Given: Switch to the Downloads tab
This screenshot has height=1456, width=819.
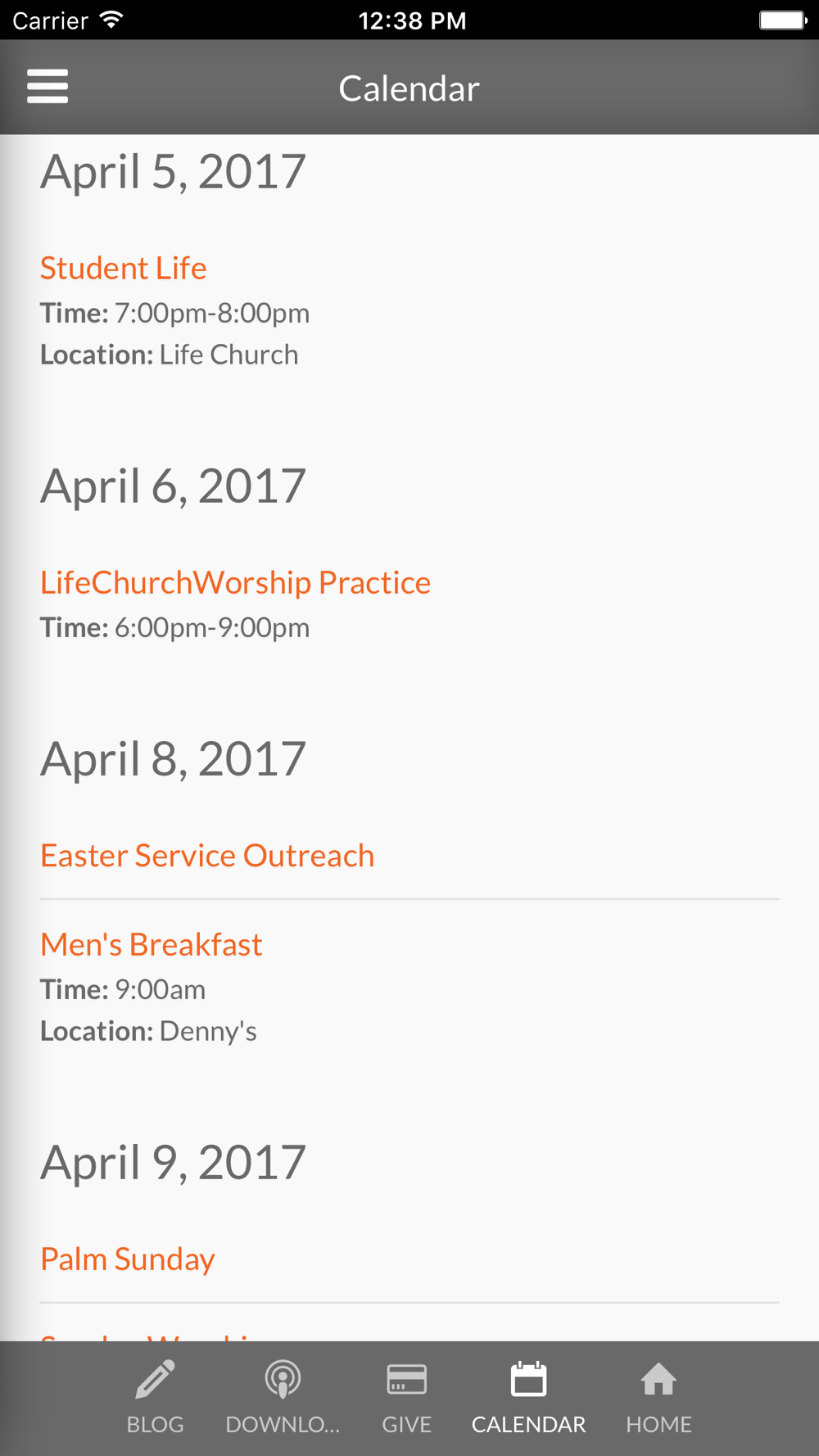Looking at the screenshot, I should click(x=283, y=1399).
